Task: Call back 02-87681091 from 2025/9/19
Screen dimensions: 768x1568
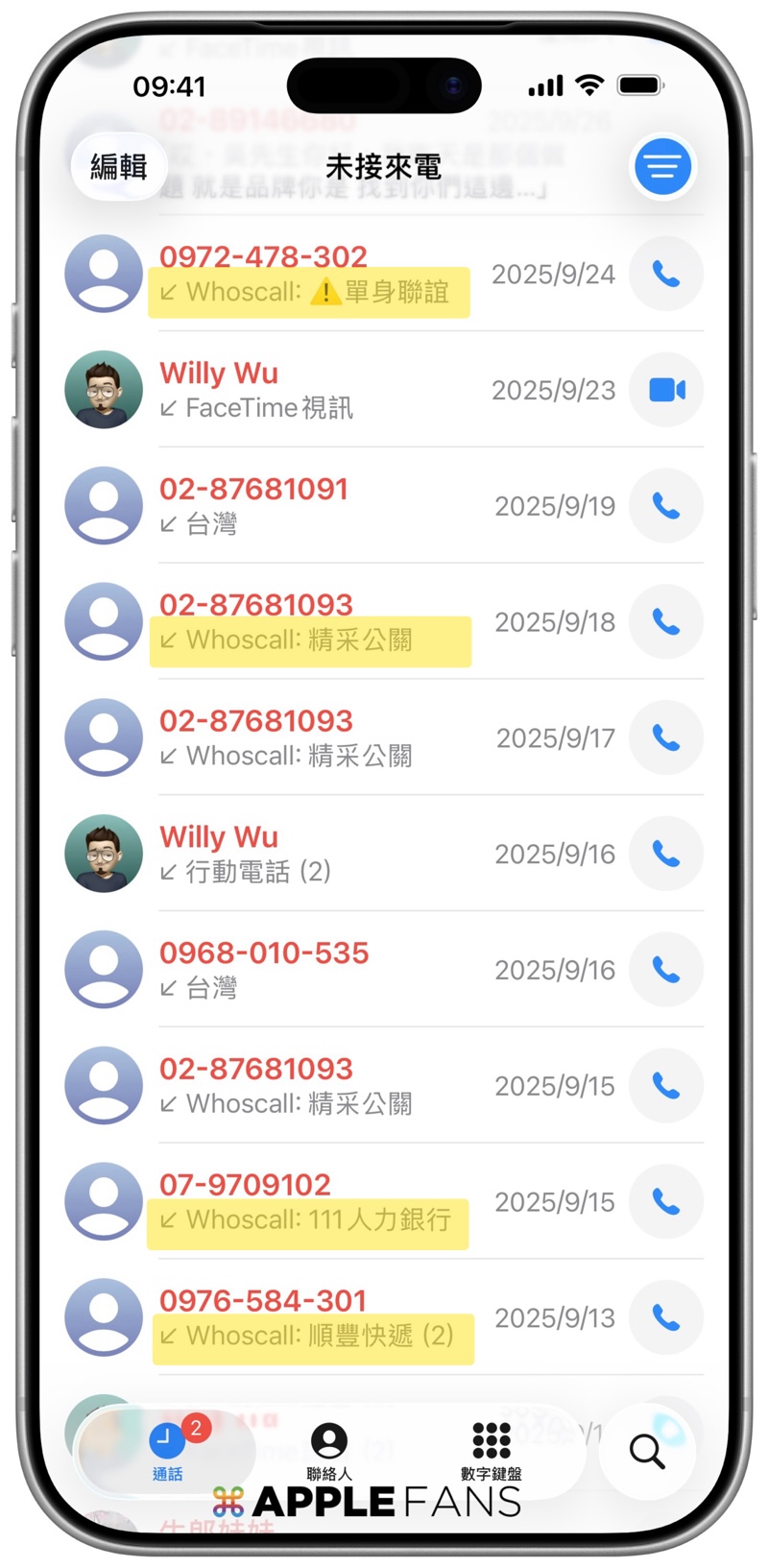Action: click(666, 506)
